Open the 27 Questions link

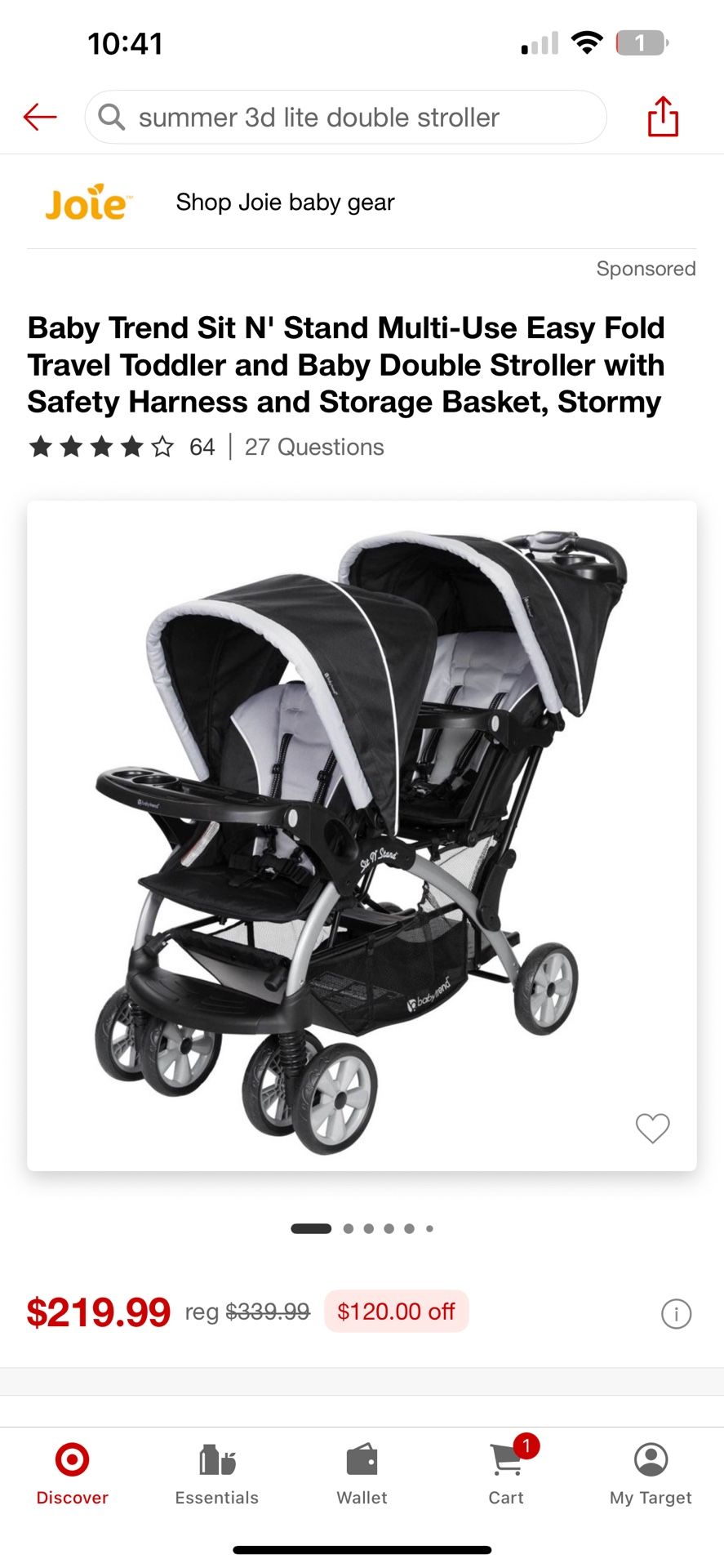point(314,447)
